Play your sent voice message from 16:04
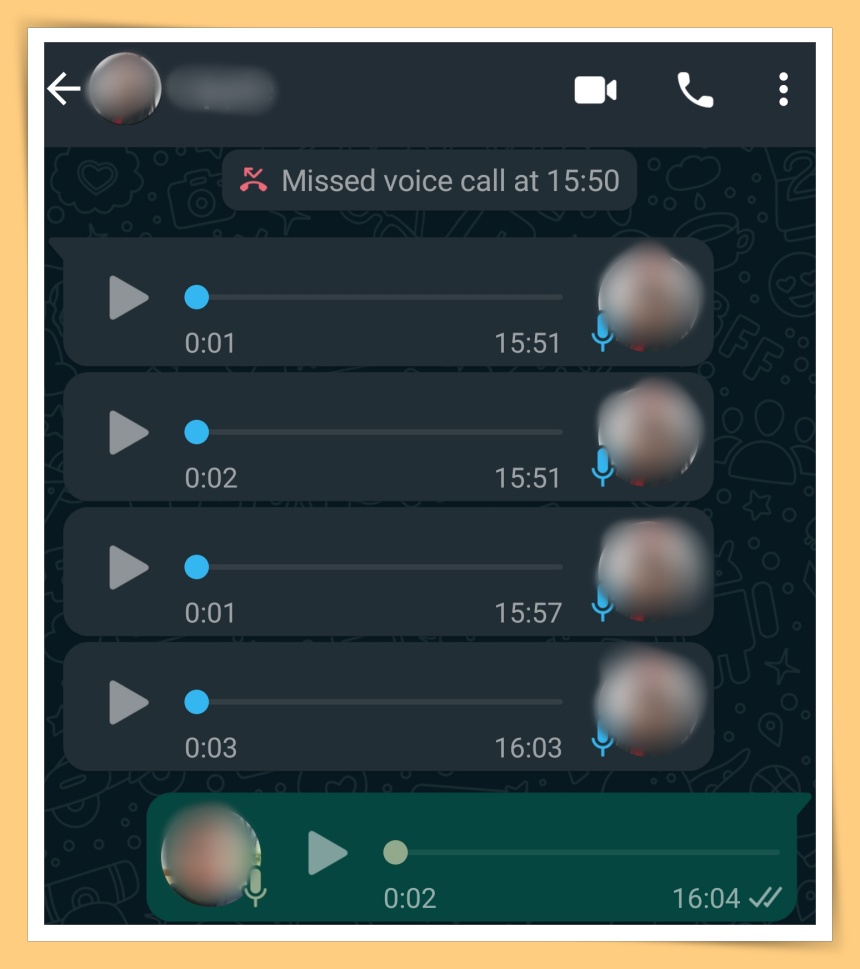Image resolution: width=860 pixels, height=969 pixels. pos(327,853)
